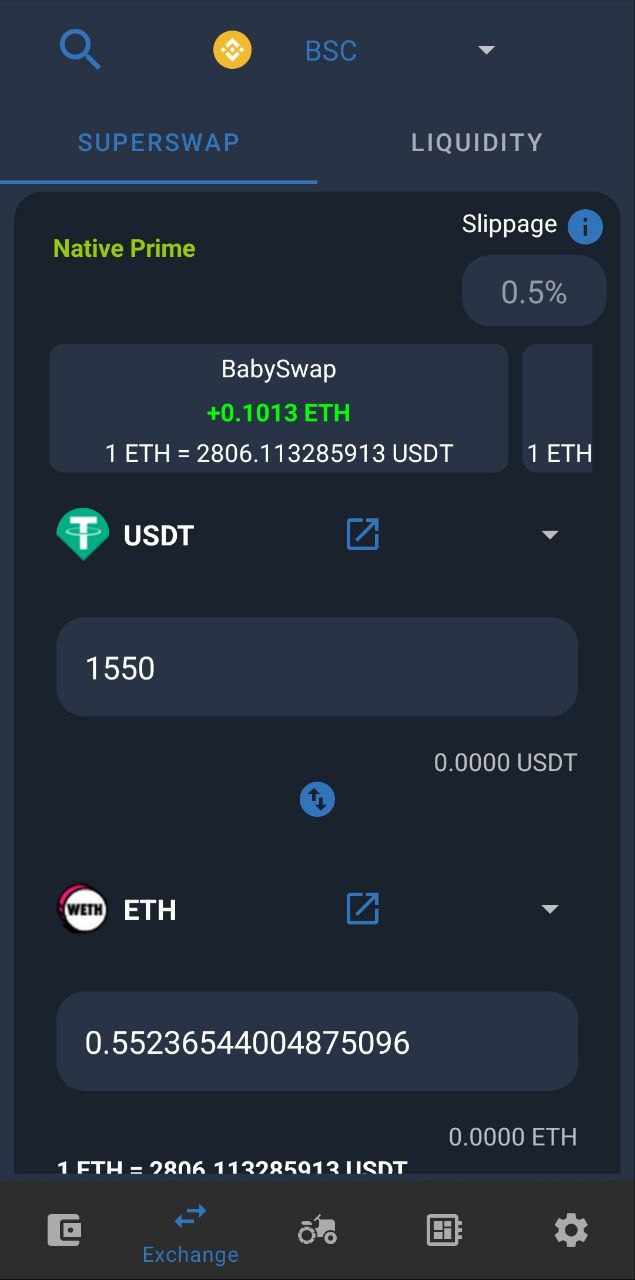Go to the wallet tab
The image size is (635, 1280).
coord(65,1230)
